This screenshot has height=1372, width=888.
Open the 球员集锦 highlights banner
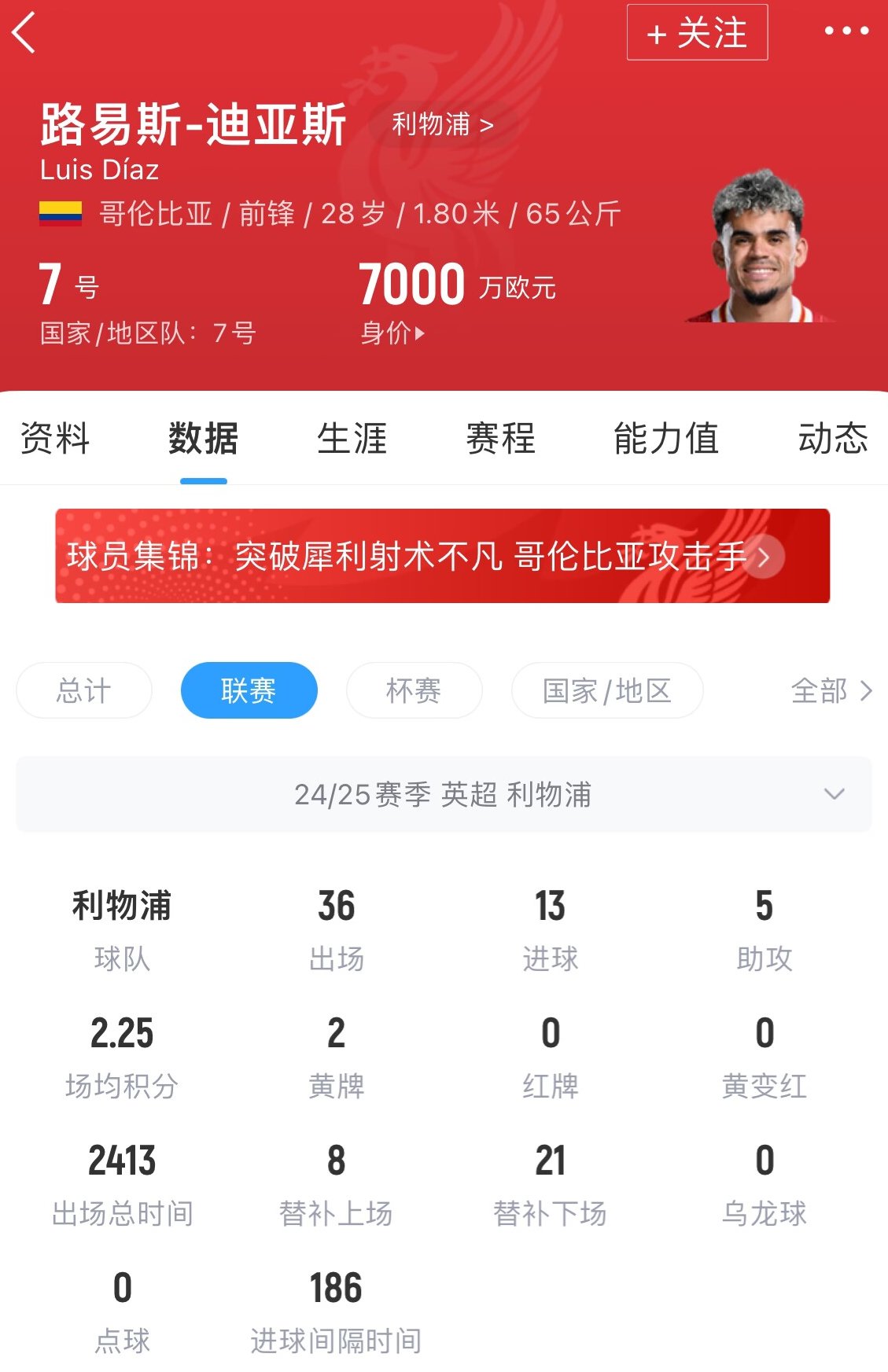coord(442,556)
